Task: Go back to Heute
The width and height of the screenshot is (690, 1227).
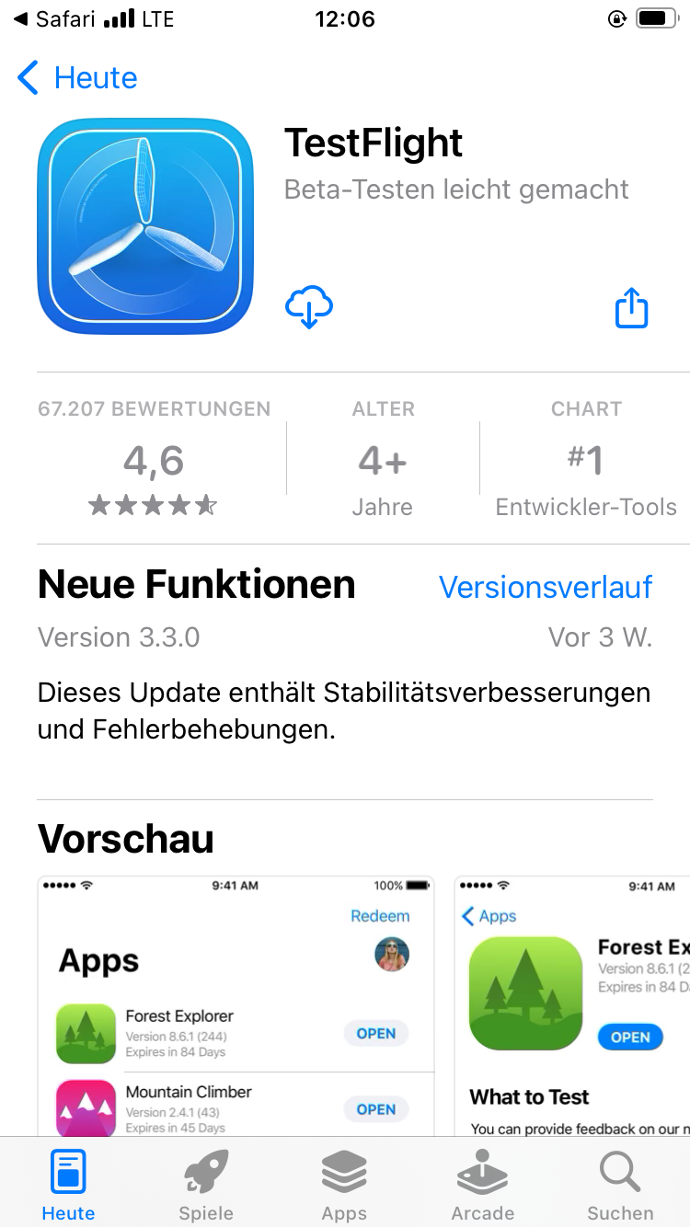Action: (x=77, y=78)
